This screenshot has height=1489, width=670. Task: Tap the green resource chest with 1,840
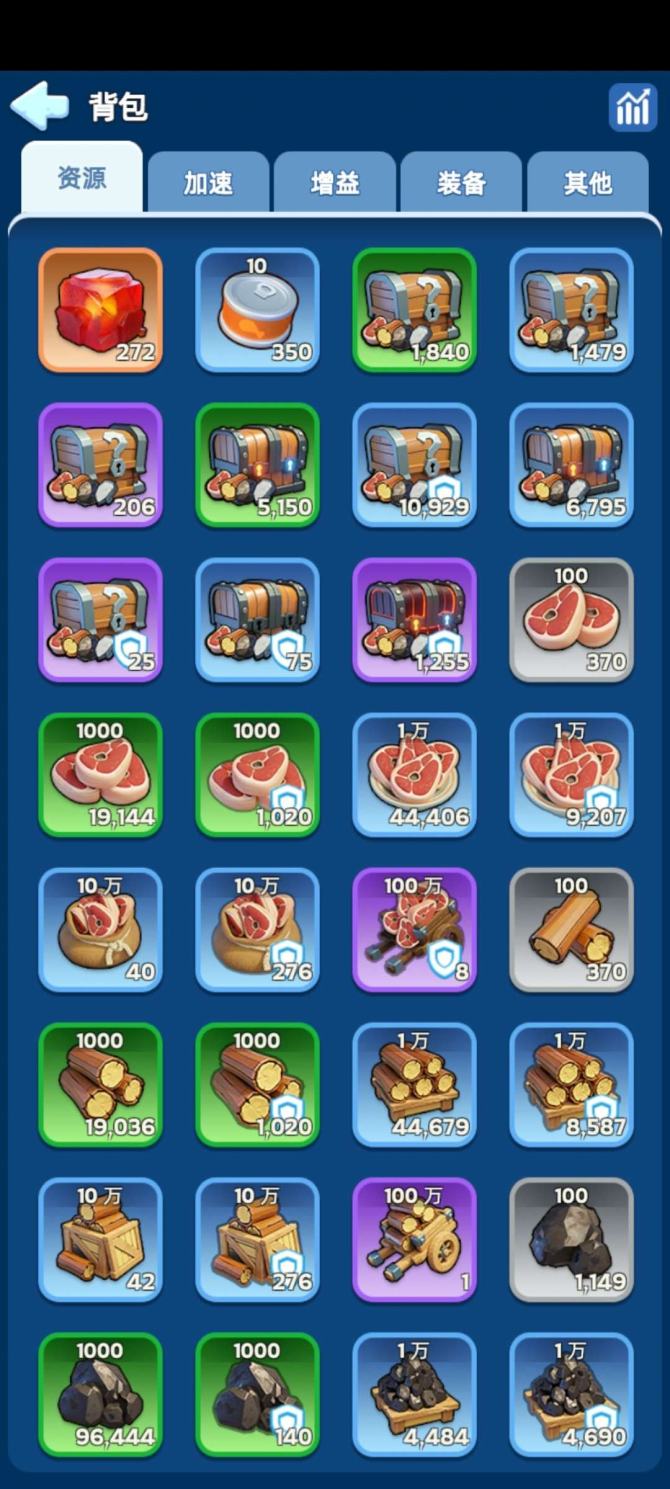point(414,310)
